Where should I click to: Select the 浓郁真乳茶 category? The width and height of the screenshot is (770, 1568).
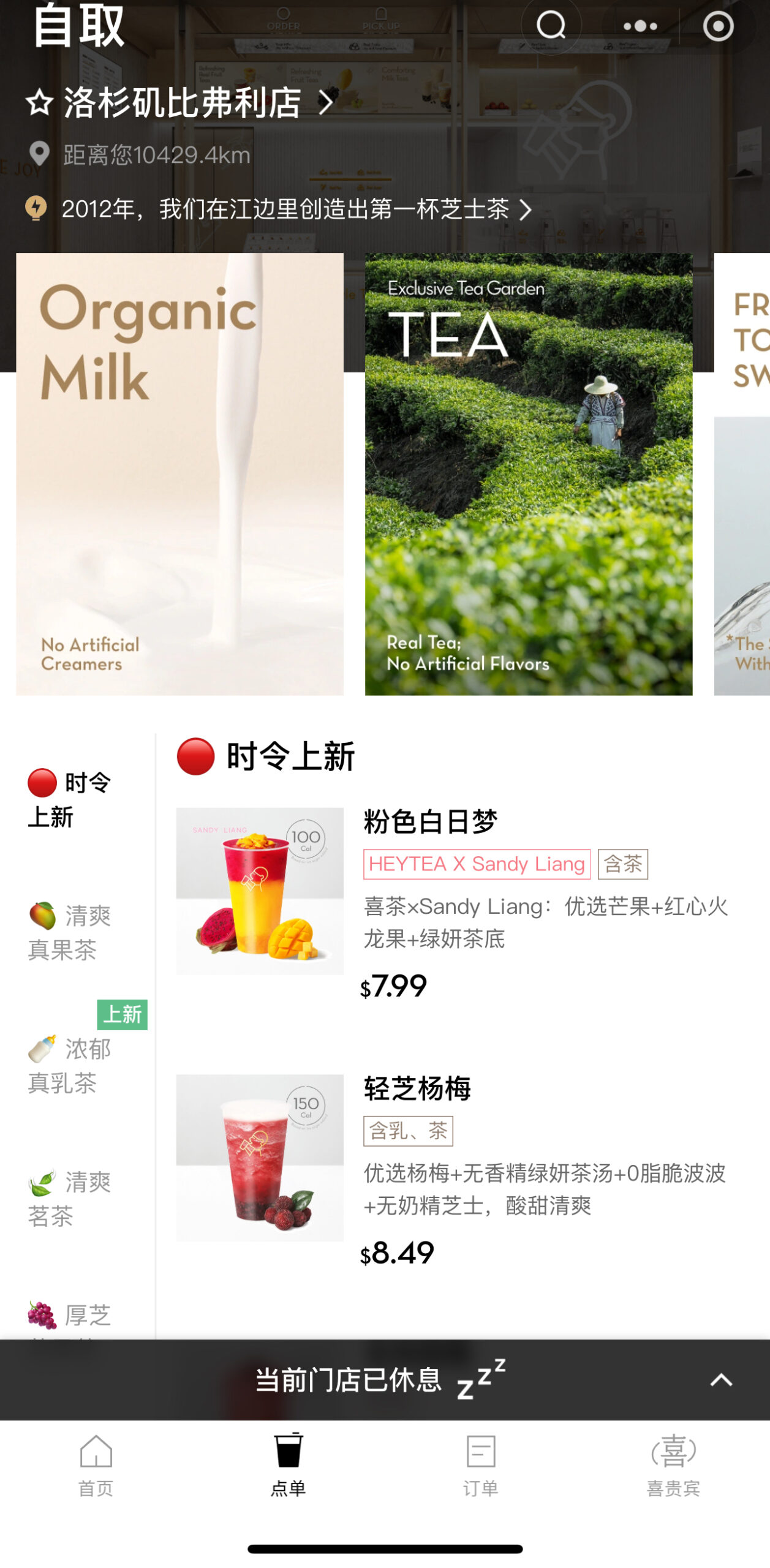tap(70, 1065)
